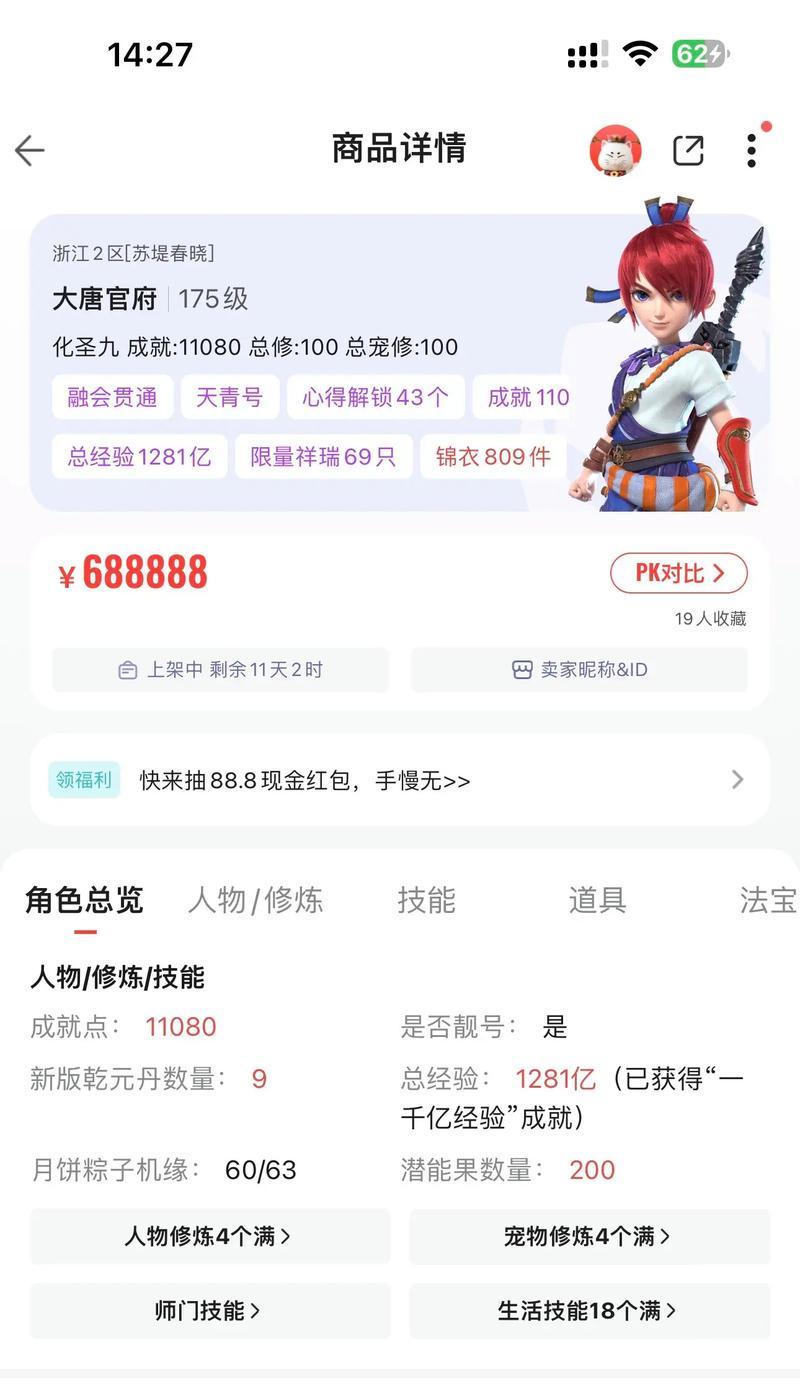Go back using the top-left arrow

[x=30, y=151]
